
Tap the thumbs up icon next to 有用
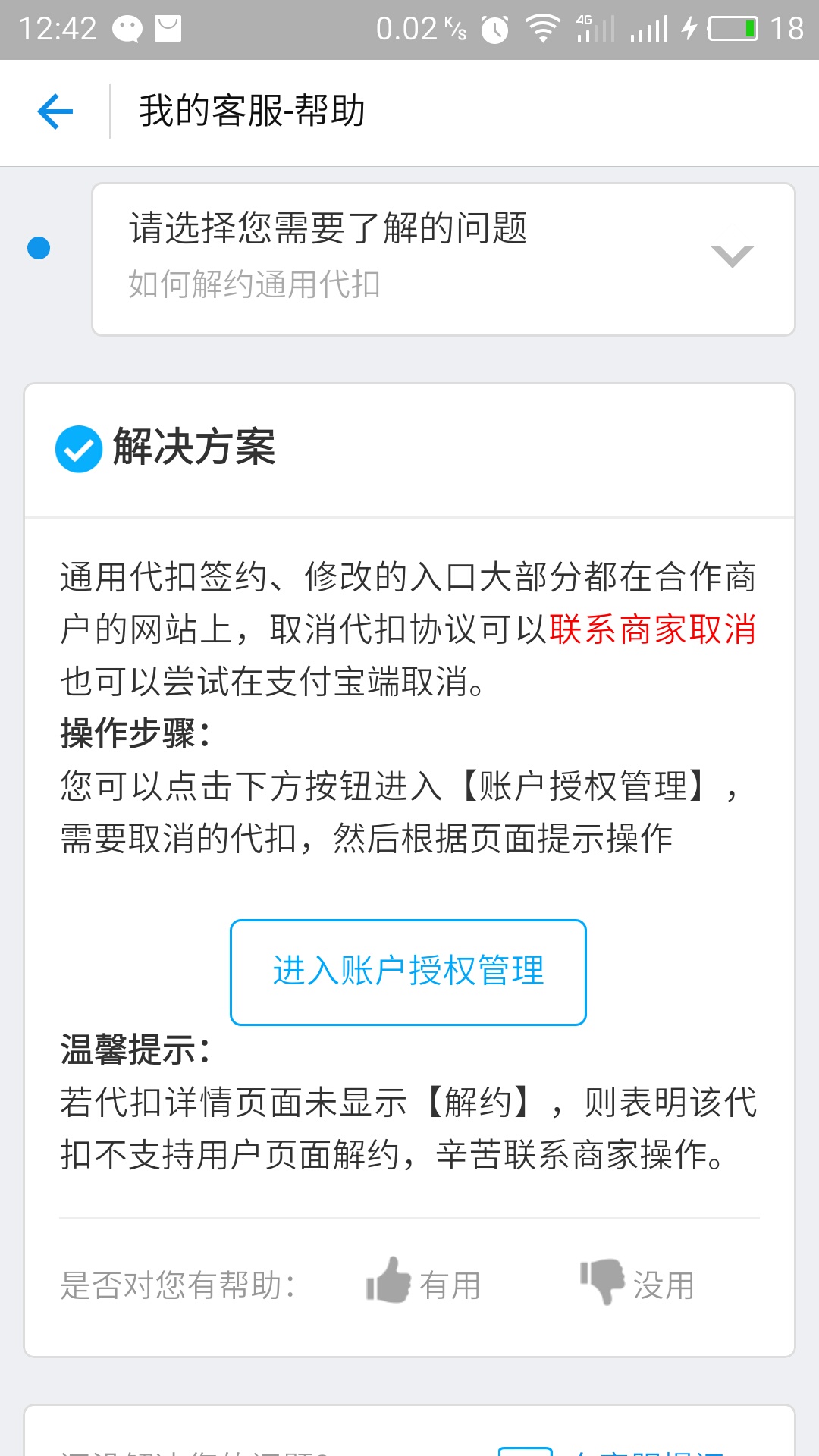point(388,1279)
